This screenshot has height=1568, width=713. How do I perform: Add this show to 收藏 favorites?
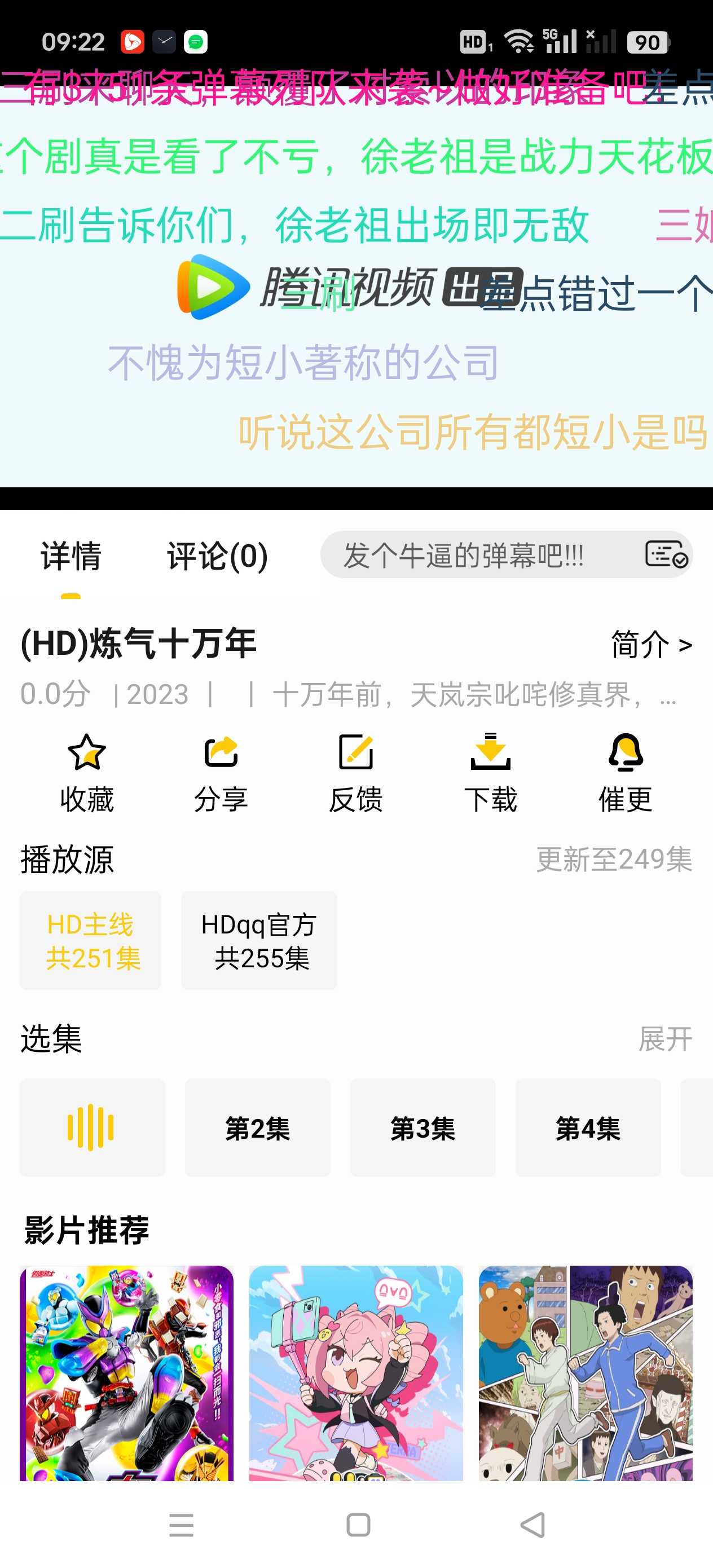point(86,773)
